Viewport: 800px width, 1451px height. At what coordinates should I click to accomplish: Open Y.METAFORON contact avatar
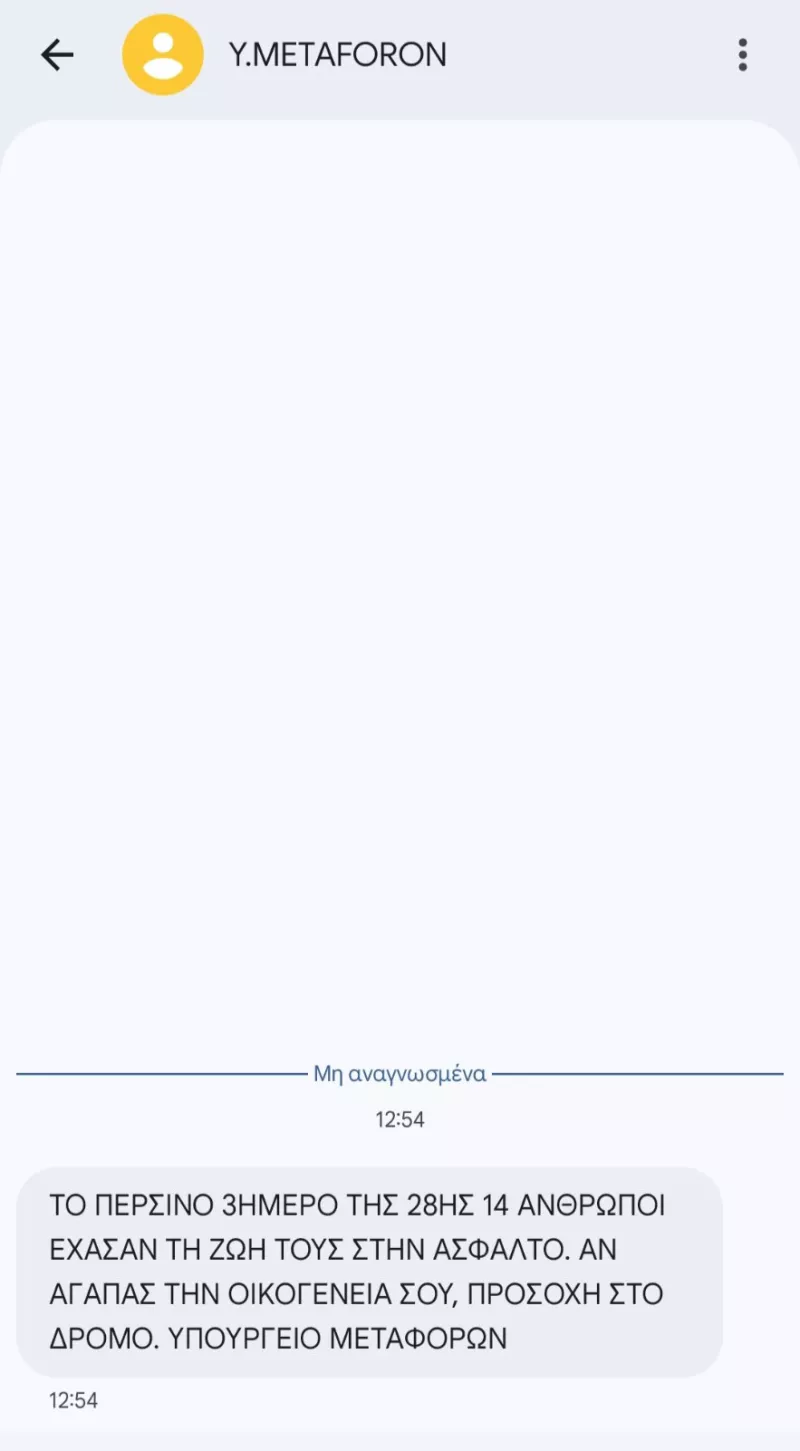(162, 55)
